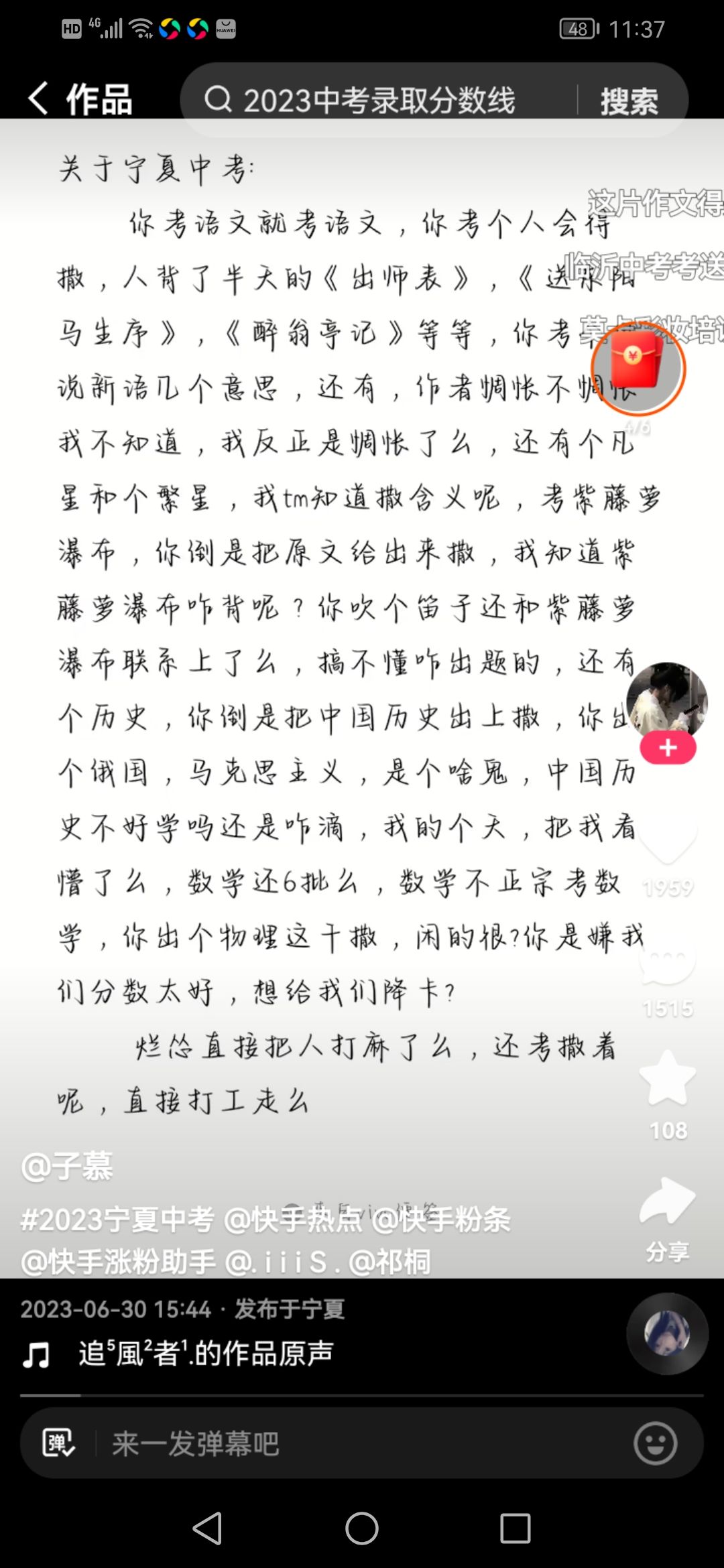This screenshot has width=724, height=1568.
Task: Open the emoji picker for danmaku
Action: coord(655,1443)
